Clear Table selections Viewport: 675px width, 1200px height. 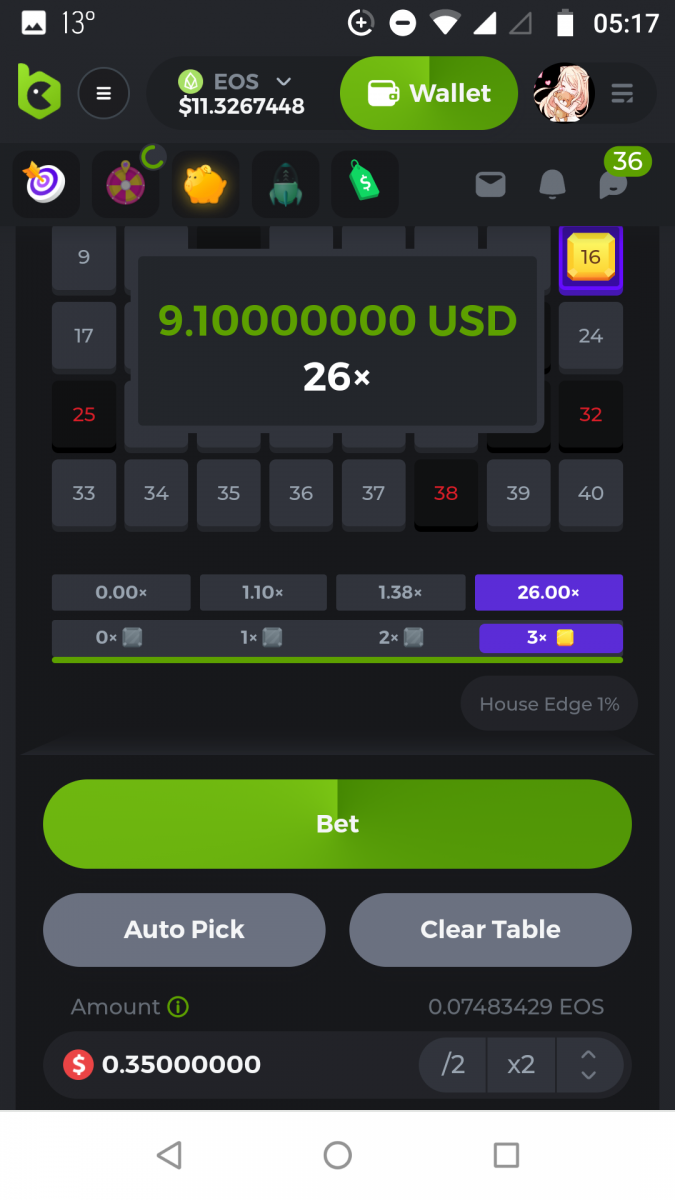click(x=490, y=930)
